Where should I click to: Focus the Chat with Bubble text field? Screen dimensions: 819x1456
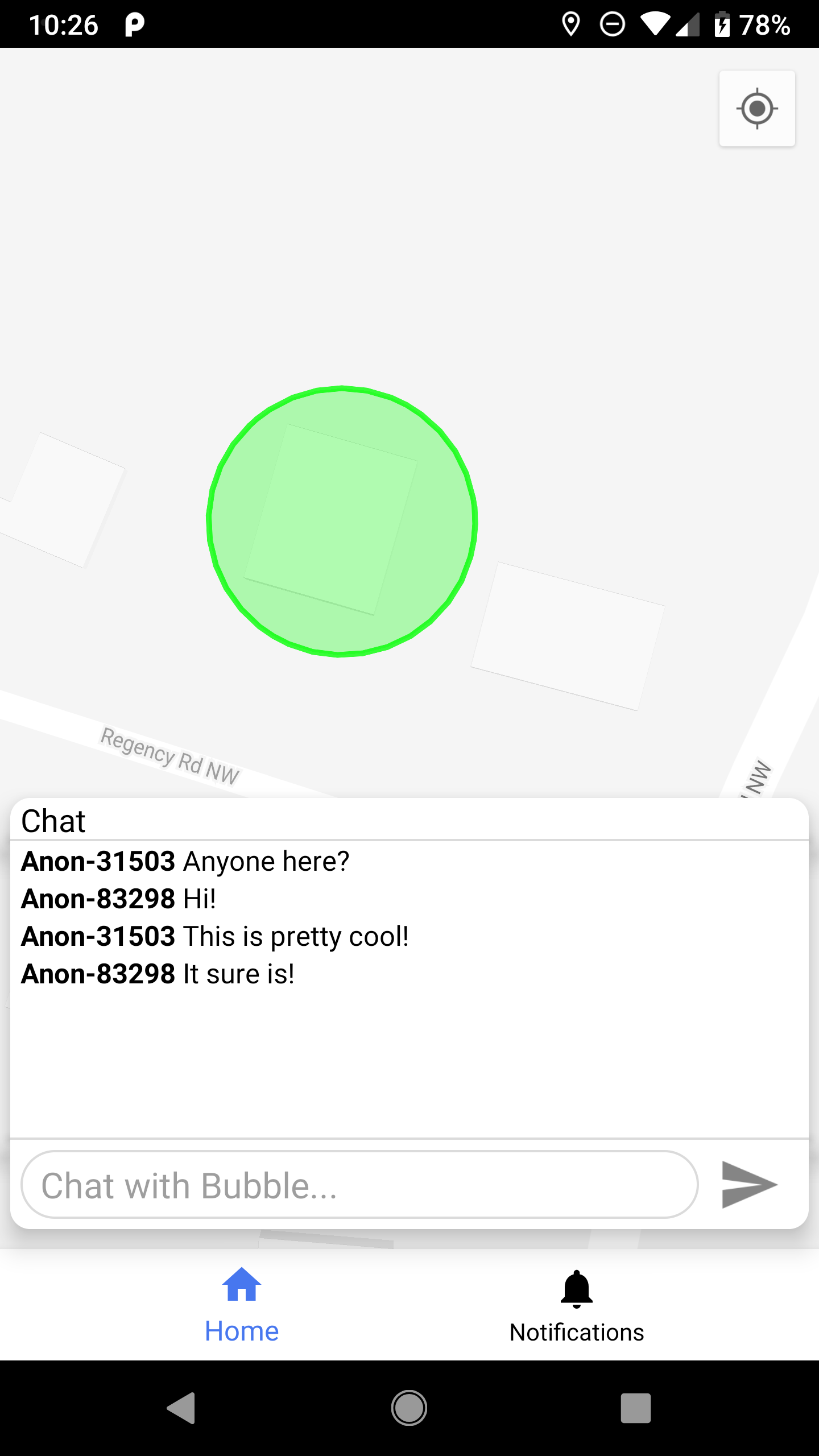pos(359,1185)
